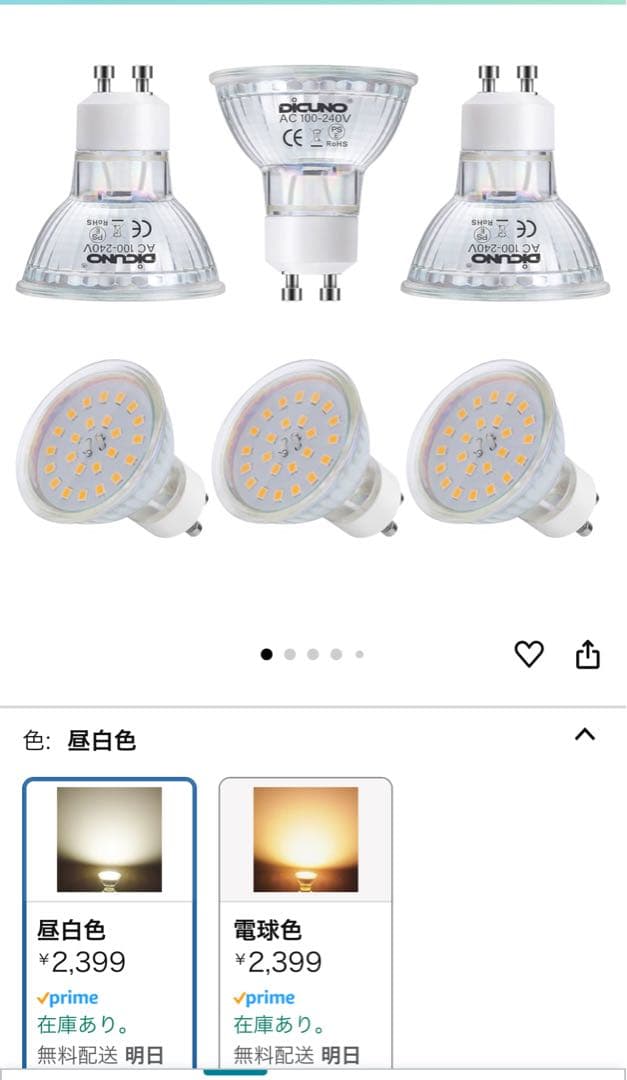Tap the image page indicator dots

tap(312, 654)
